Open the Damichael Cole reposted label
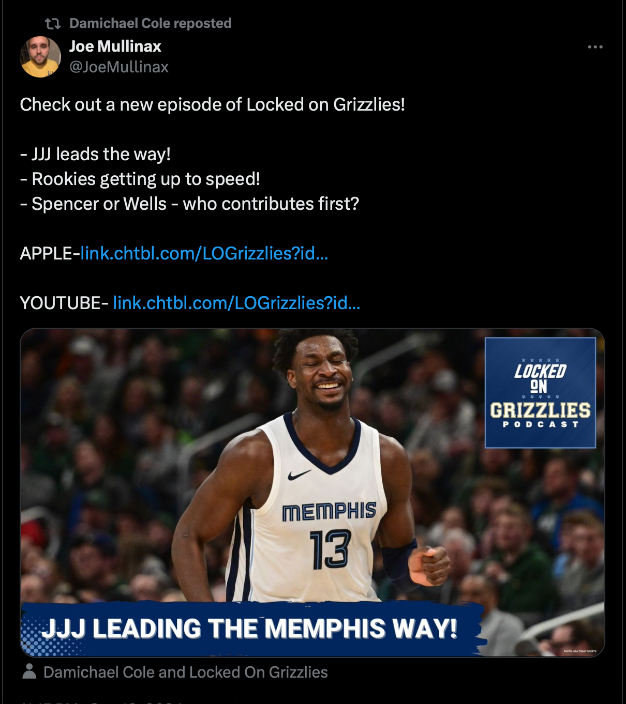Screen dimensions: 626x704 pos(150,23)
